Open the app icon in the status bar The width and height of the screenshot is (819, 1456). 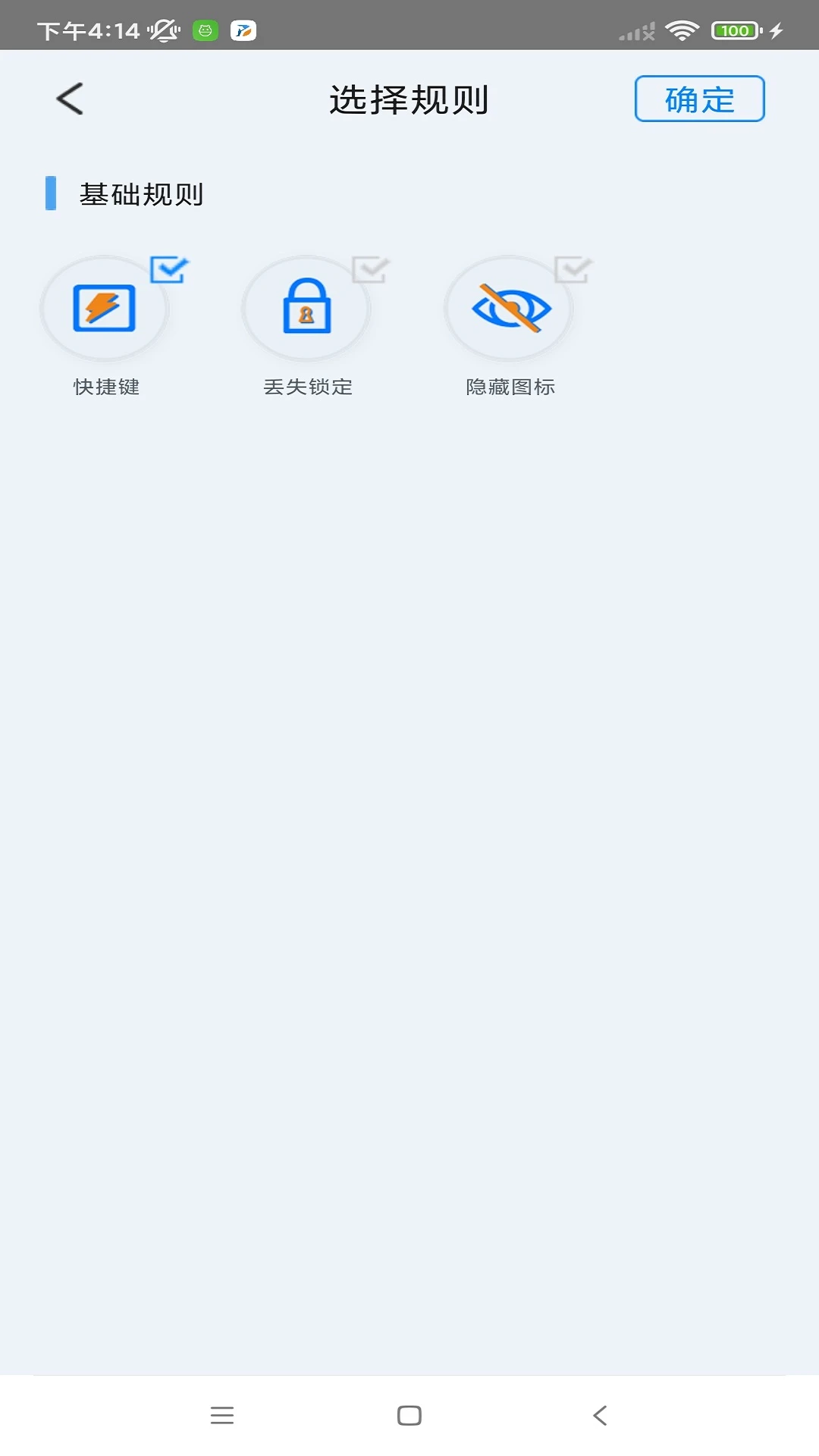(243, 31)
